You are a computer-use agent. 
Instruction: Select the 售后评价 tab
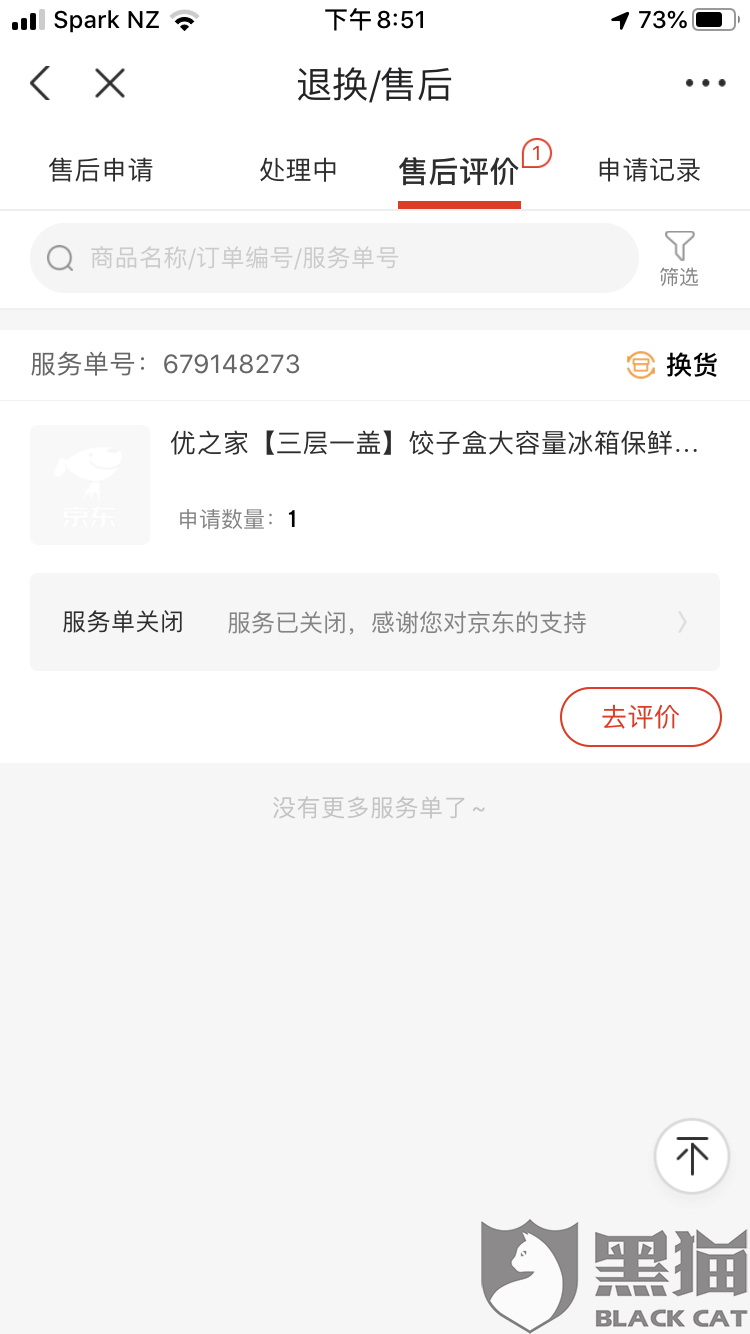459,172
